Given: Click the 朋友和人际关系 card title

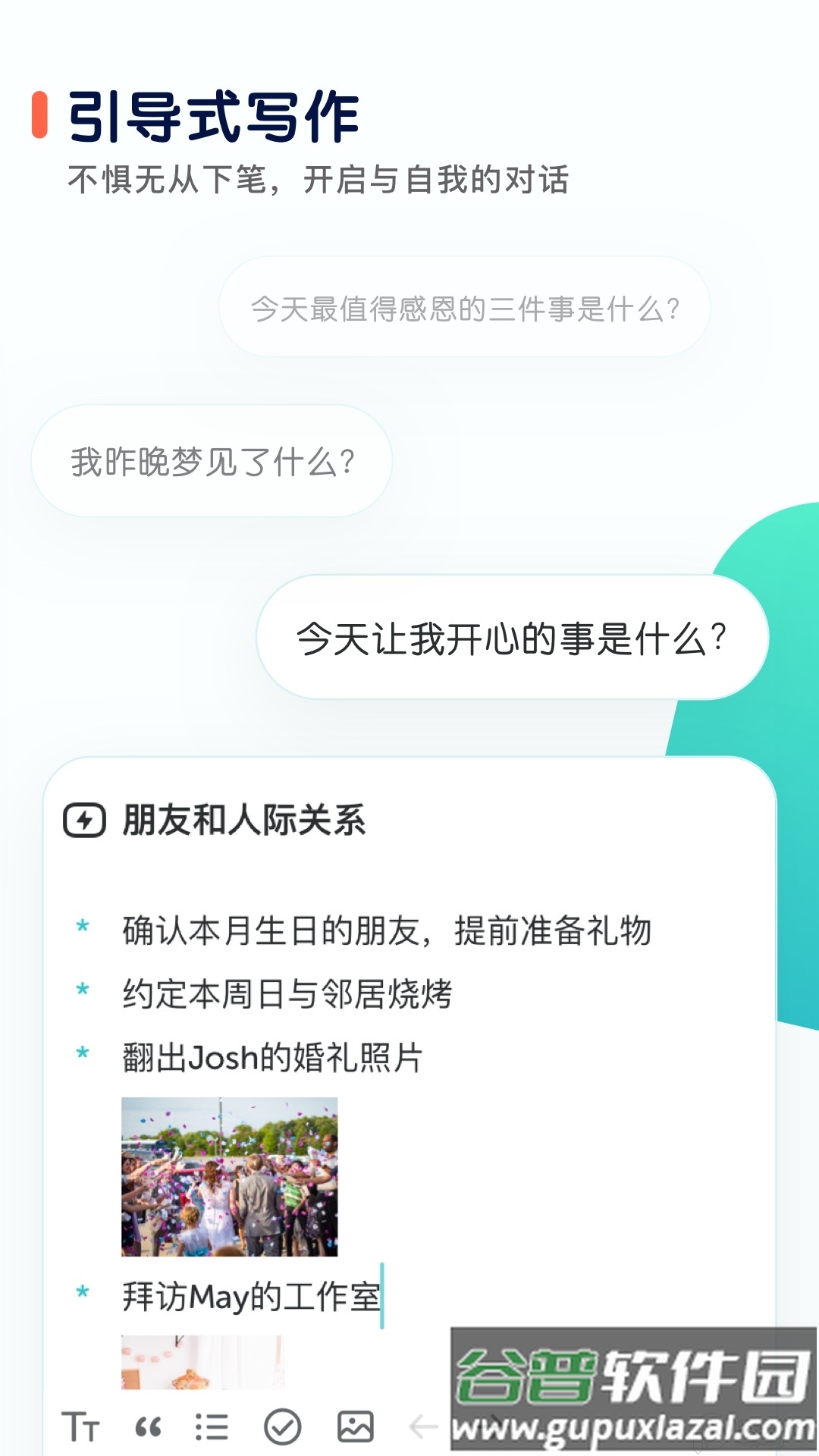Looking at the screenshot, I should point(243,821).
